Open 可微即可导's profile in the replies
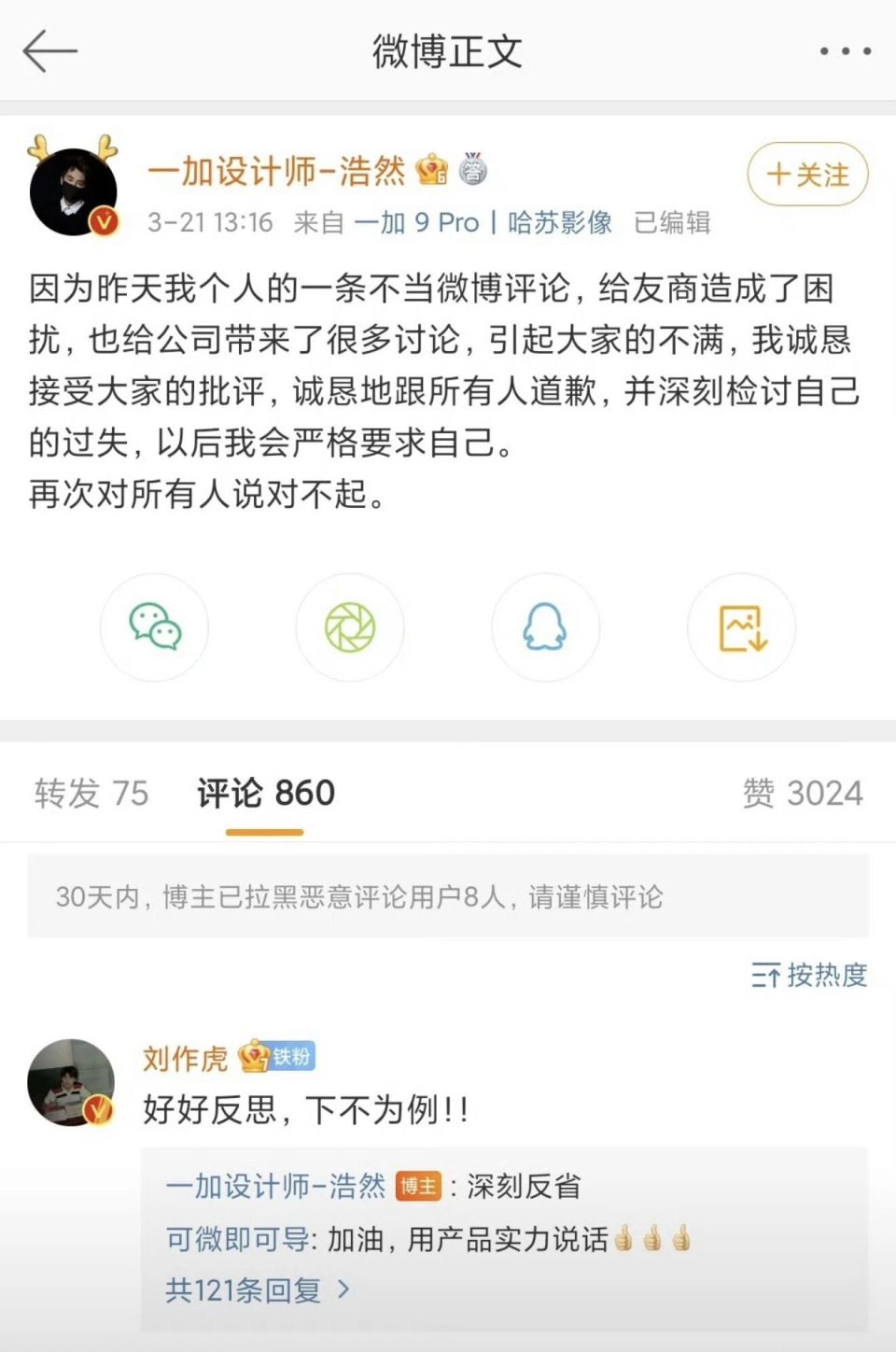896x1352 pixels. pyautogui.click(x=238, y=1239)
